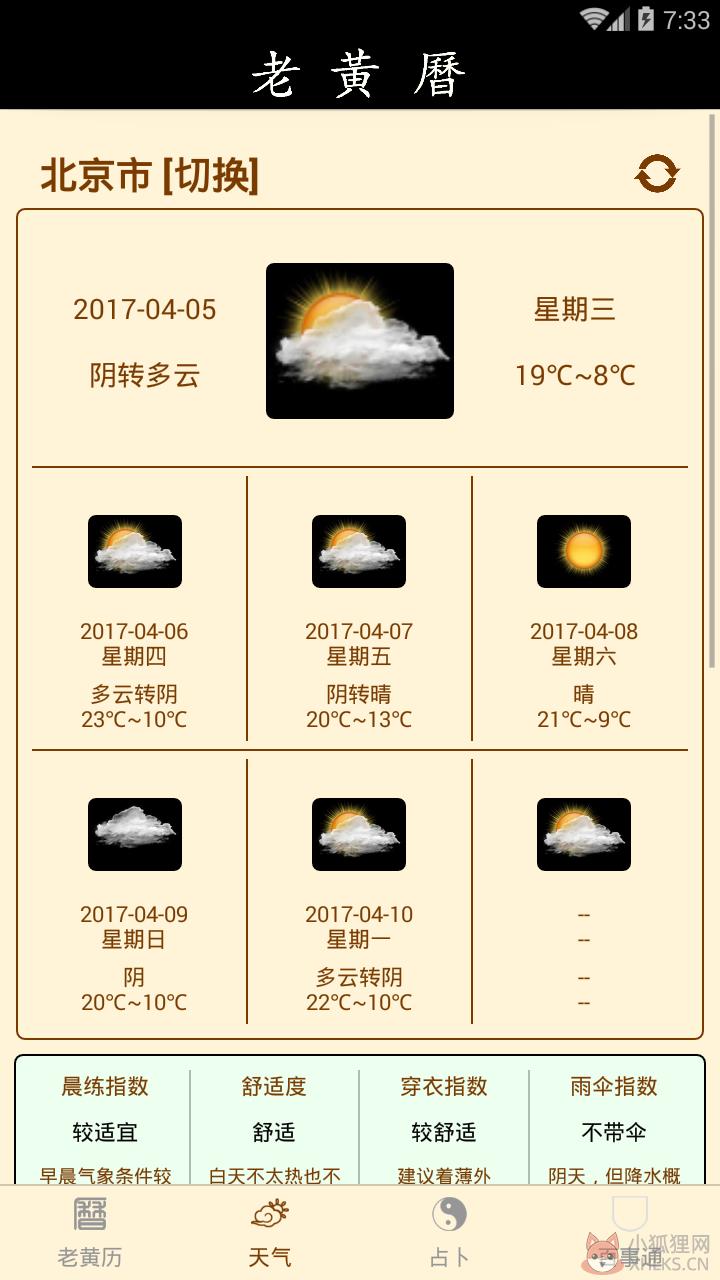
Task: Refresh the weather data
Action: (x=657, y=174)
